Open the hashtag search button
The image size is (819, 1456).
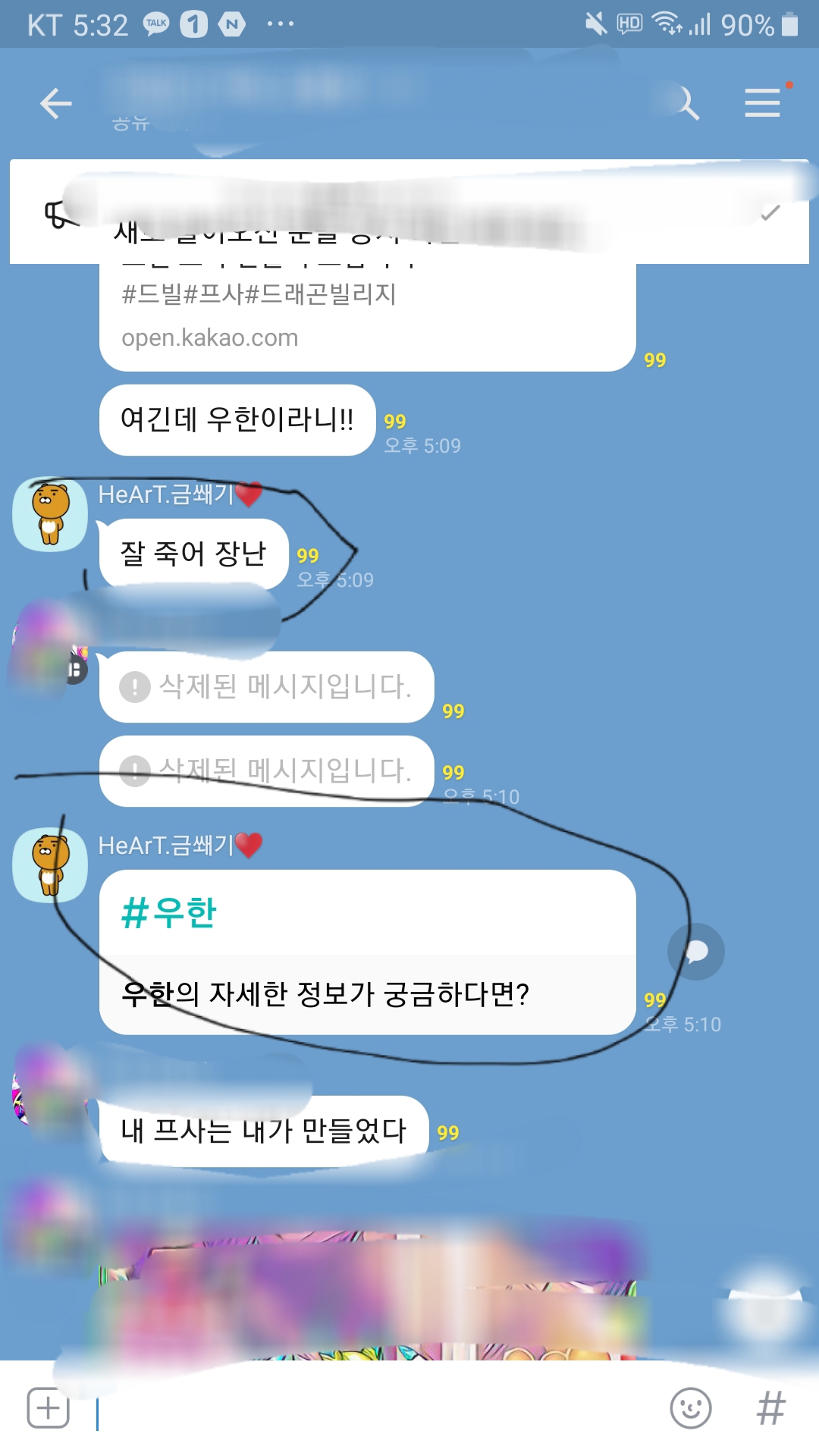pos(770,1408)
